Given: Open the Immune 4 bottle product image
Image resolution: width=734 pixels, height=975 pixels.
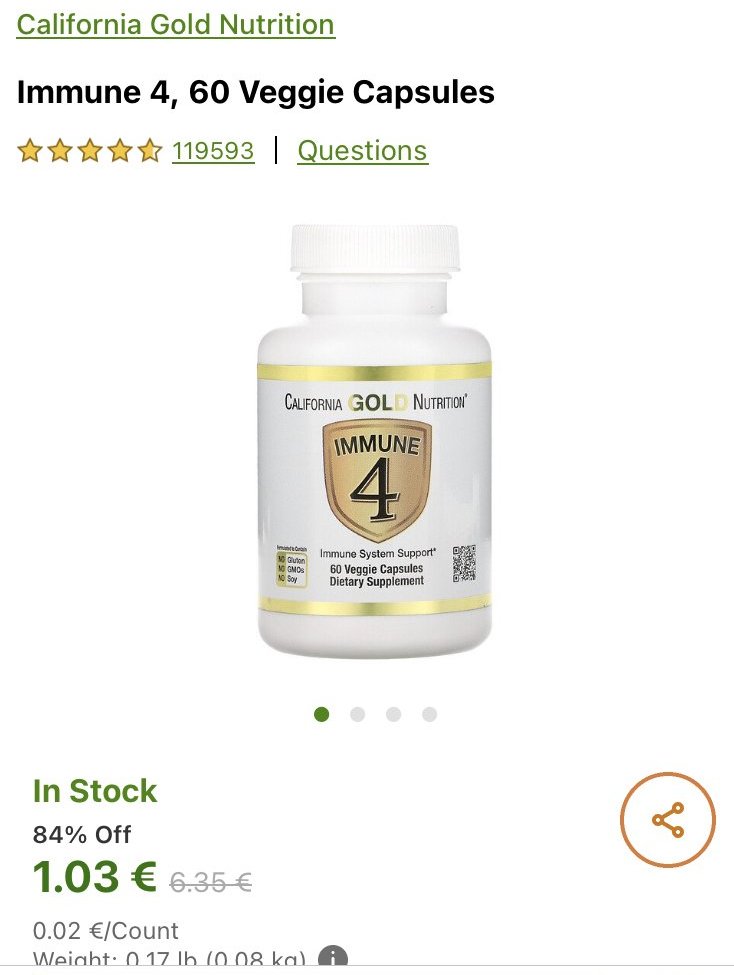Looking at the screenshot, I should 375,440.
